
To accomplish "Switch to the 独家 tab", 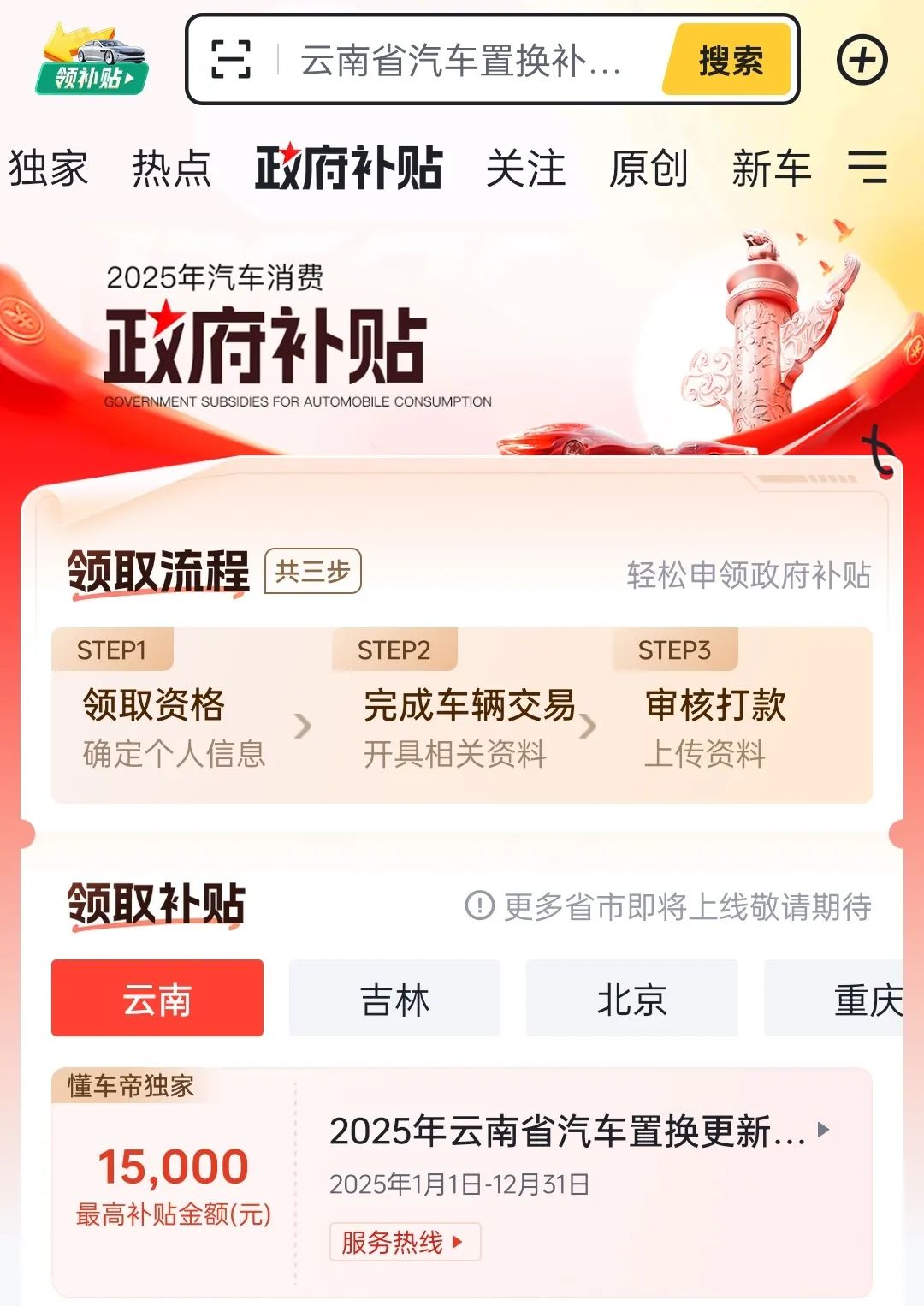I will coord(49,169).
